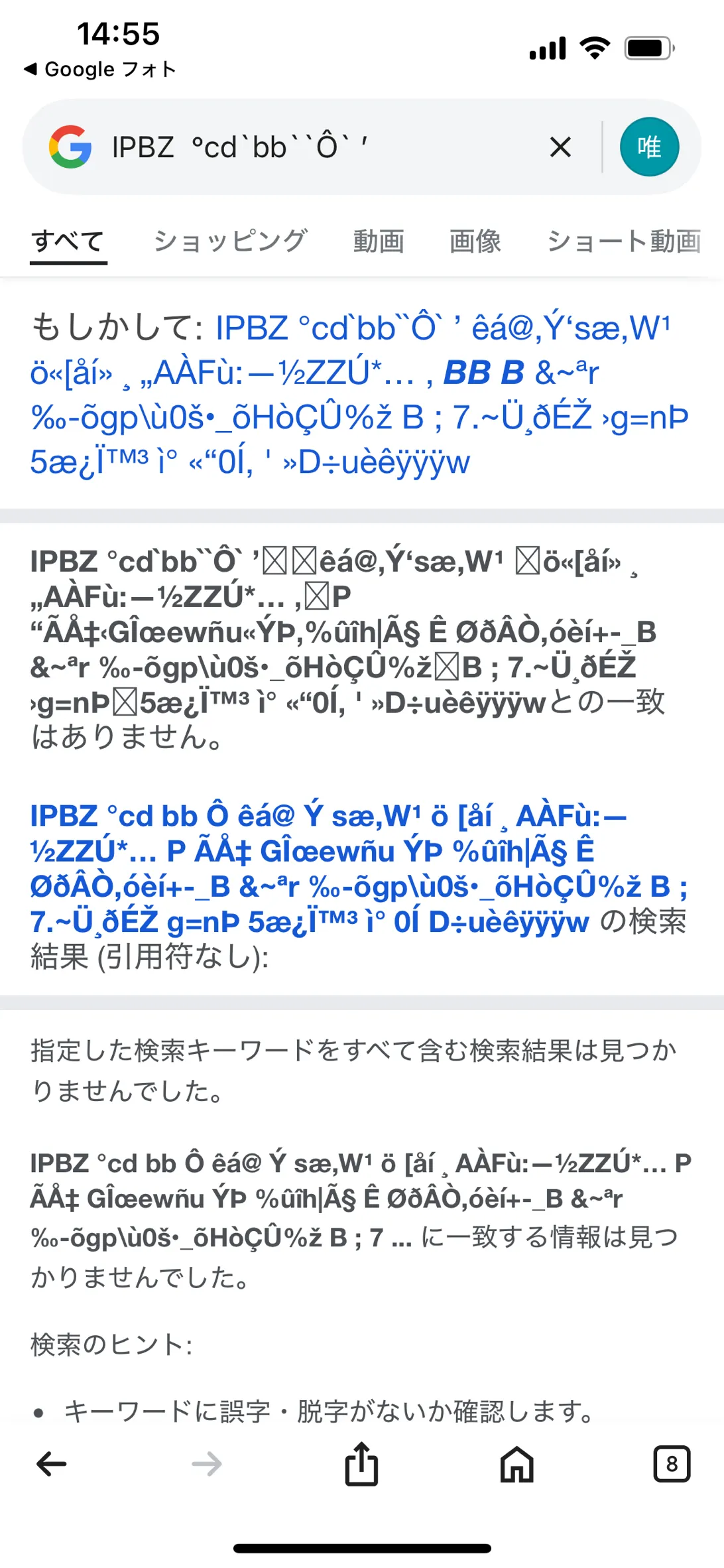Go back with the browser back arrow

52,1464
